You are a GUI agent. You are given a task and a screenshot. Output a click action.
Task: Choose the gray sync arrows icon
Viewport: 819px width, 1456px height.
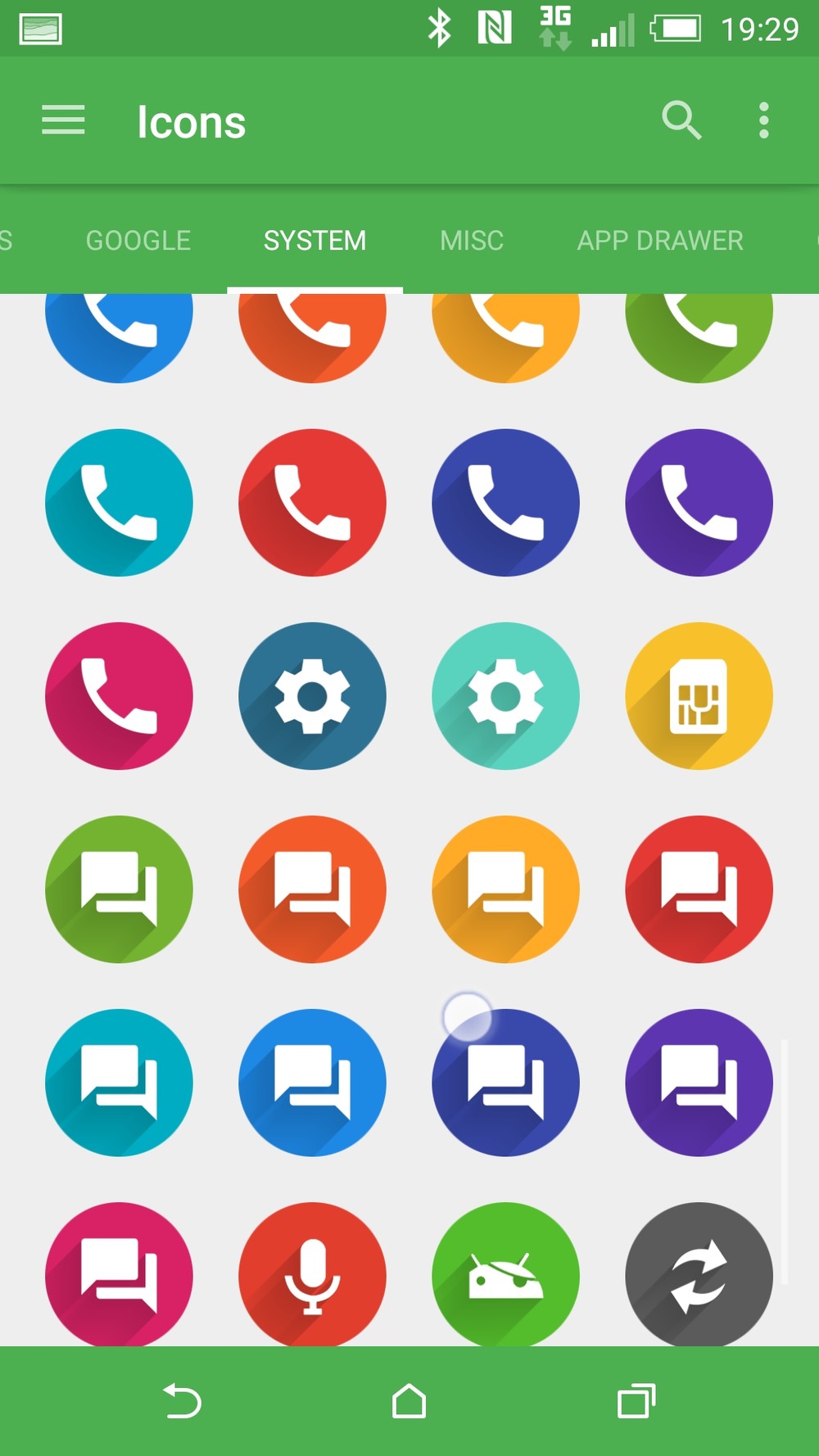[699, 1273]
